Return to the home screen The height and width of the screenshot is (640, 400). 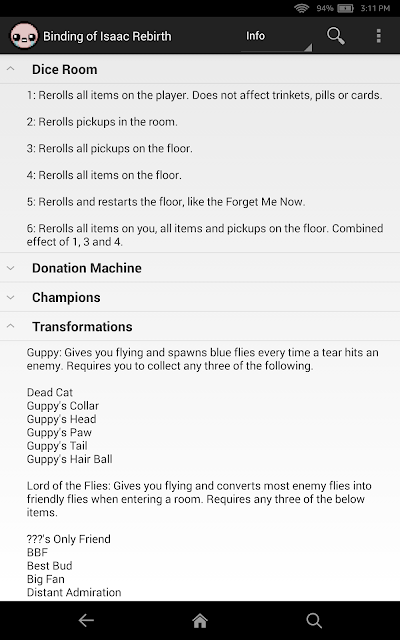tap(200, 621)
